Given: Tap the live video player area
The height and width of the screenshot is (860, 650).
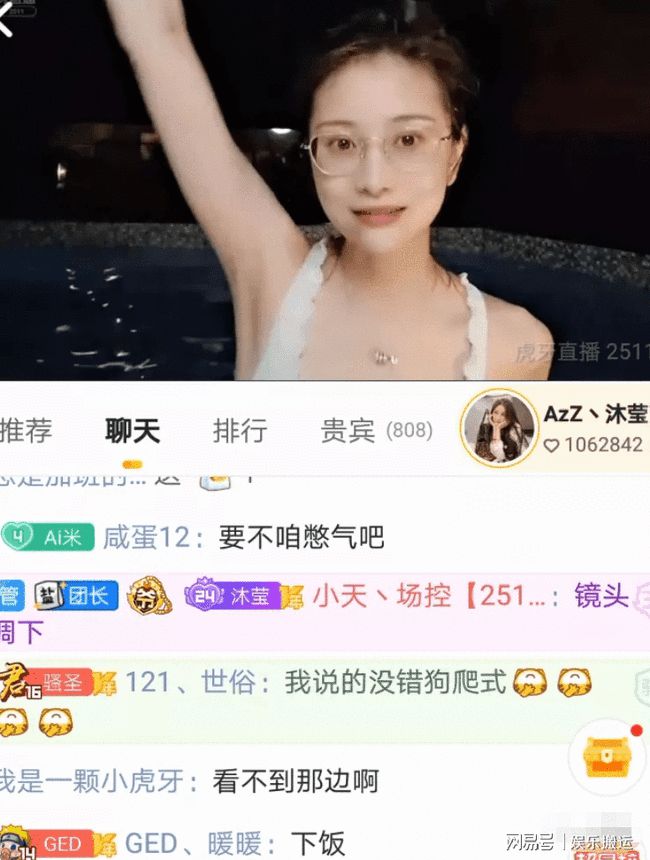Looking at the screenshot, I should [x=325, y=190].
